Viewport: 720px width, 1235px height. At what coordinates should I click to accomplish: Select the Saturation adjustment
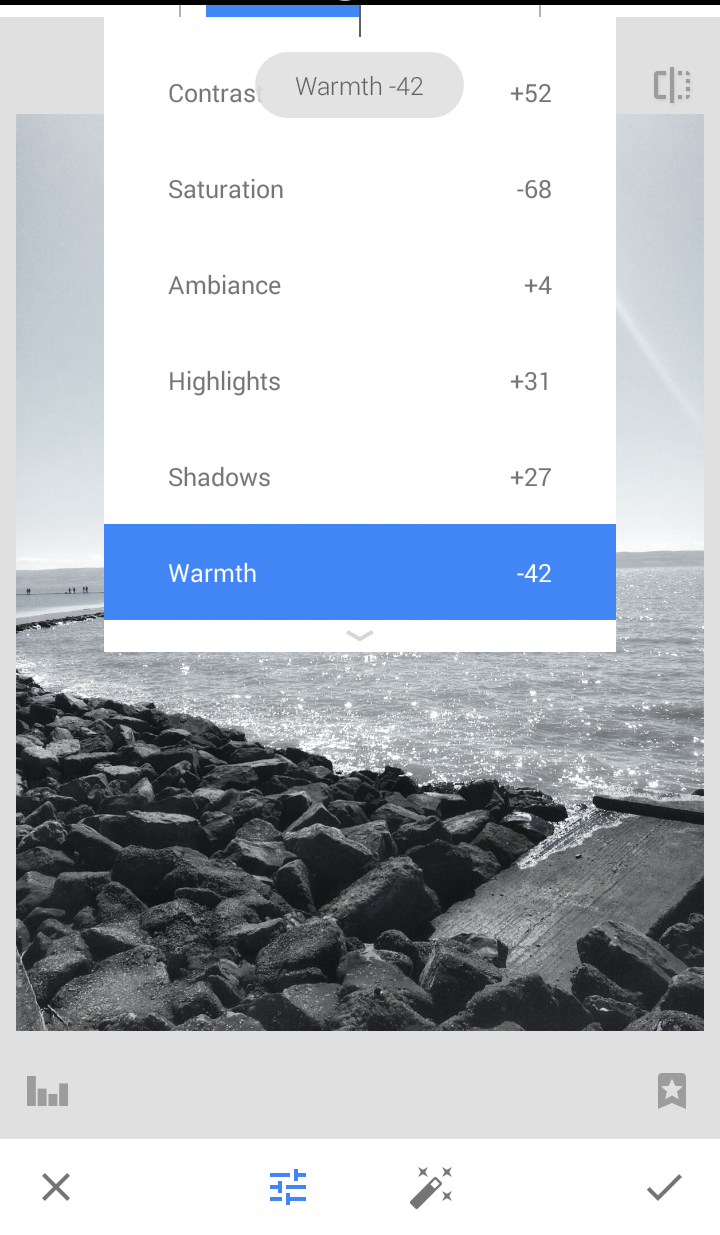point(359,190)
